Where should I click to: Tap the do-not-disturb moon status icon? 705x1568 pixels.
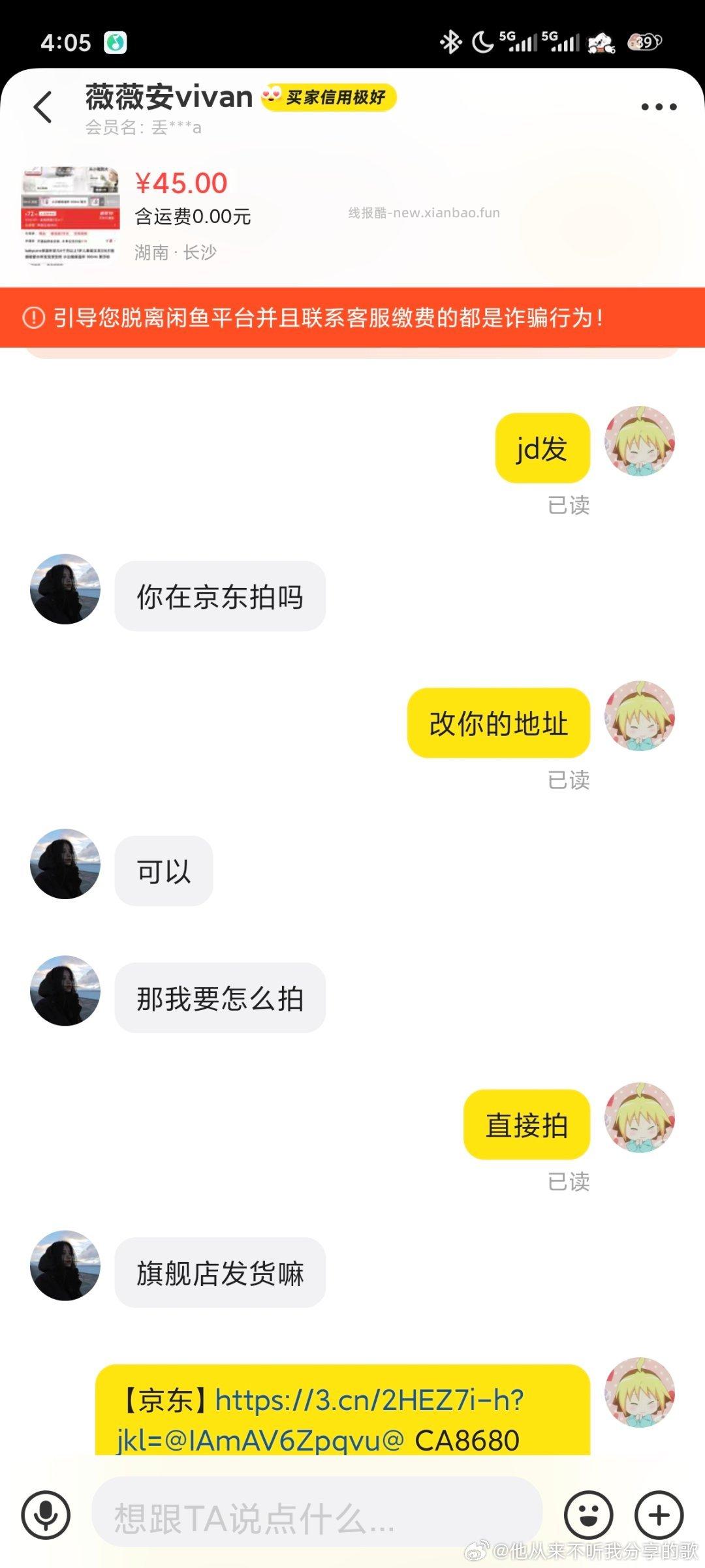(482, 41)
